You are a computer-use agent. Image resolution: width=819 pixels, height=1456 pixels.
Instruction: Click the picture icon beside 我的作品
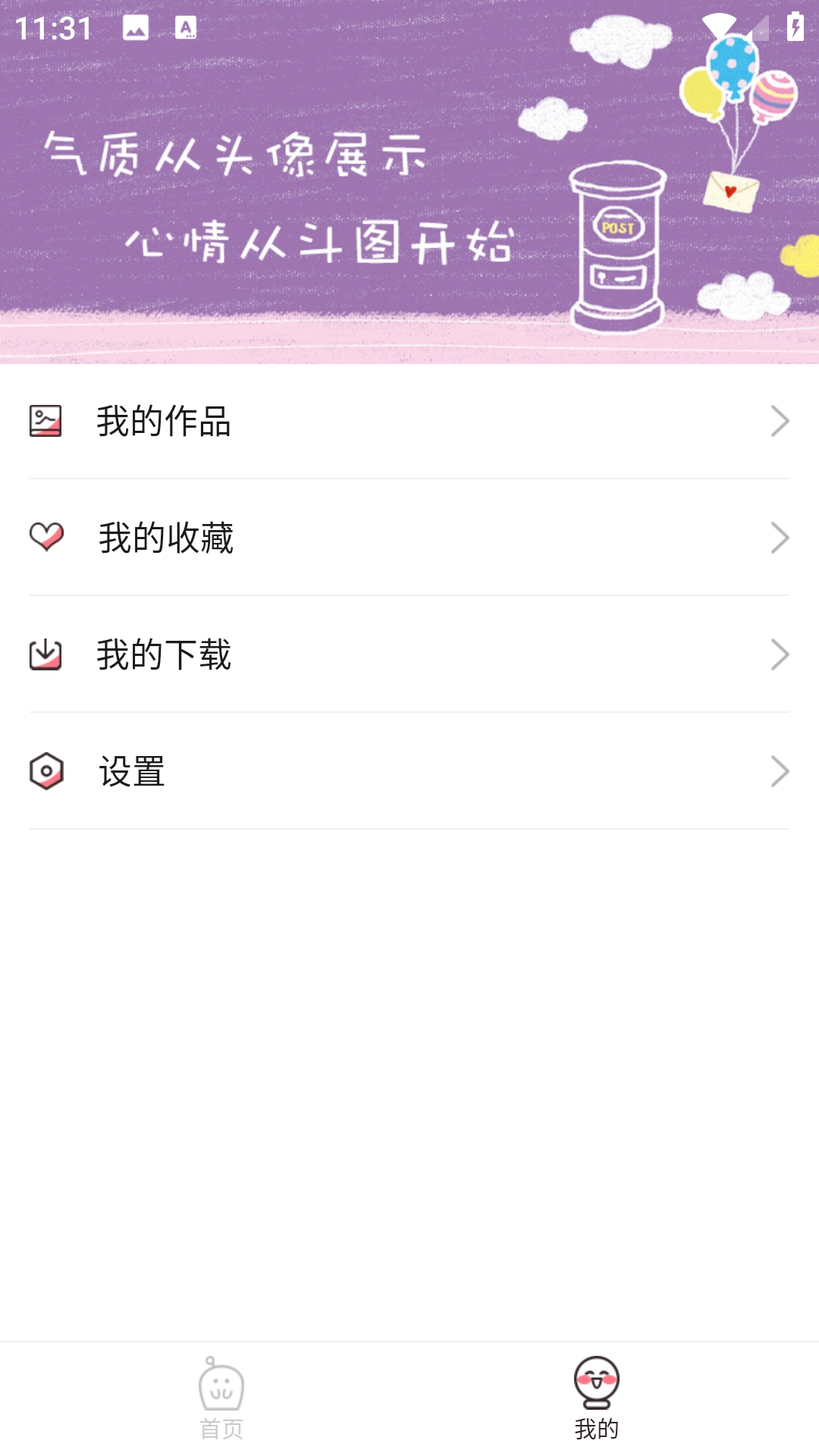[x=44, y=422]
